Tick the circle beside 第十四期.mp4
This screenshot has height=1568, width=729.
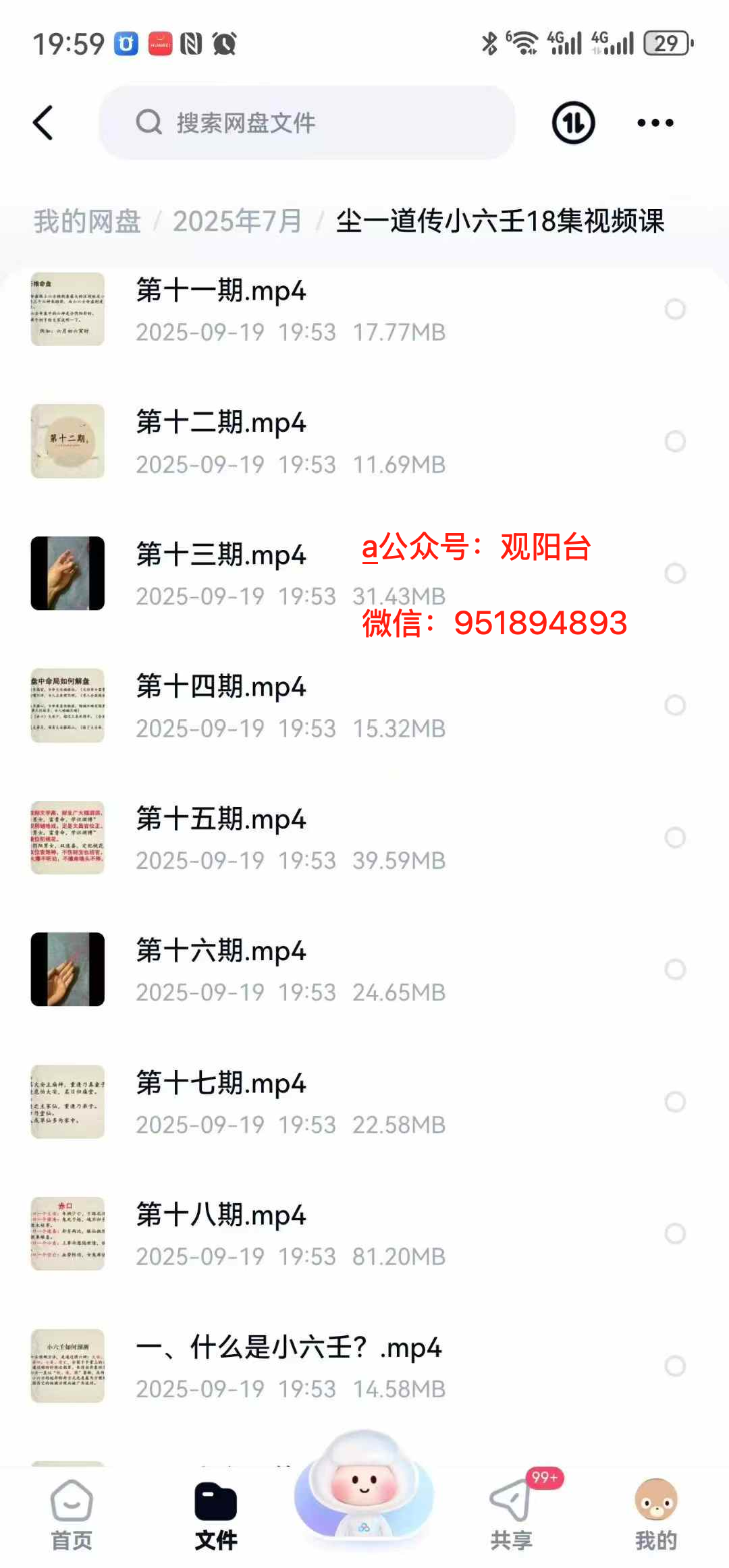click(x=675, y=705)
